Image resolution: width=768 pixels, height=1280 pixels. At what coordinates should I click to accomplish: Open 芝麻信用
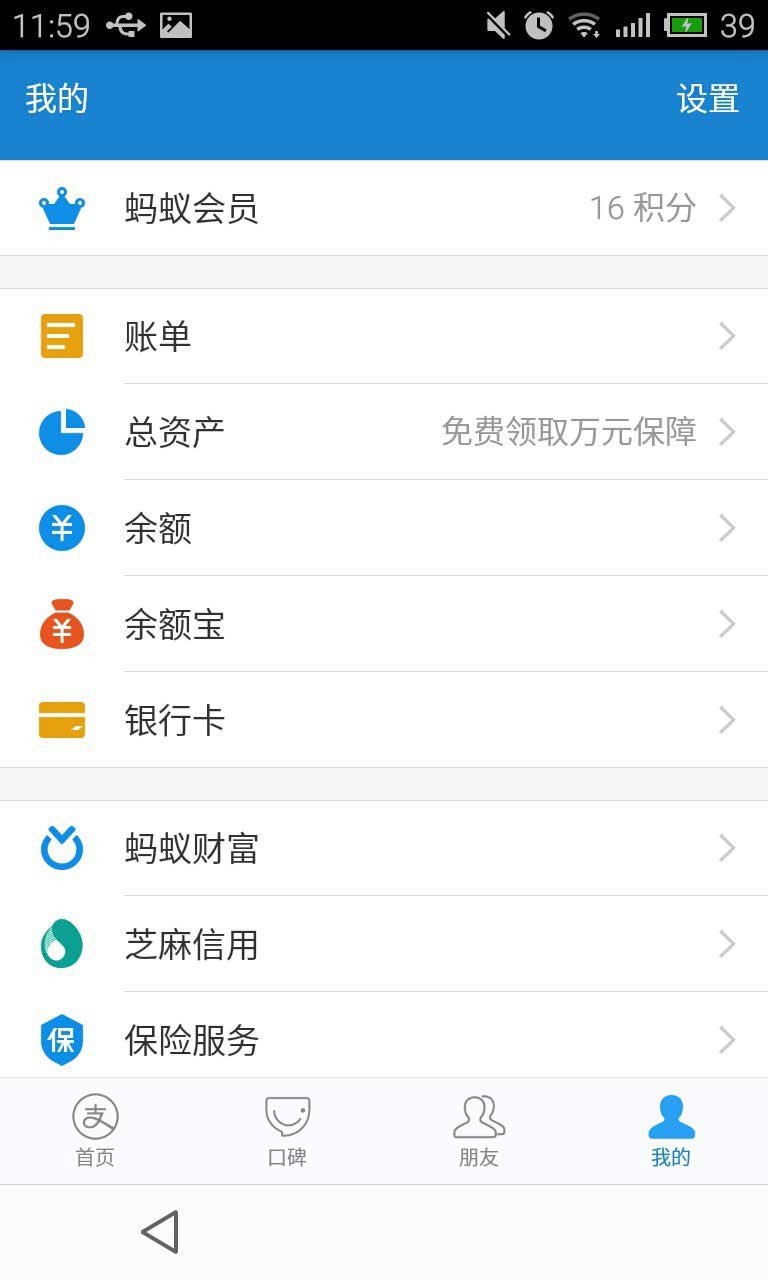pos(384,944)
